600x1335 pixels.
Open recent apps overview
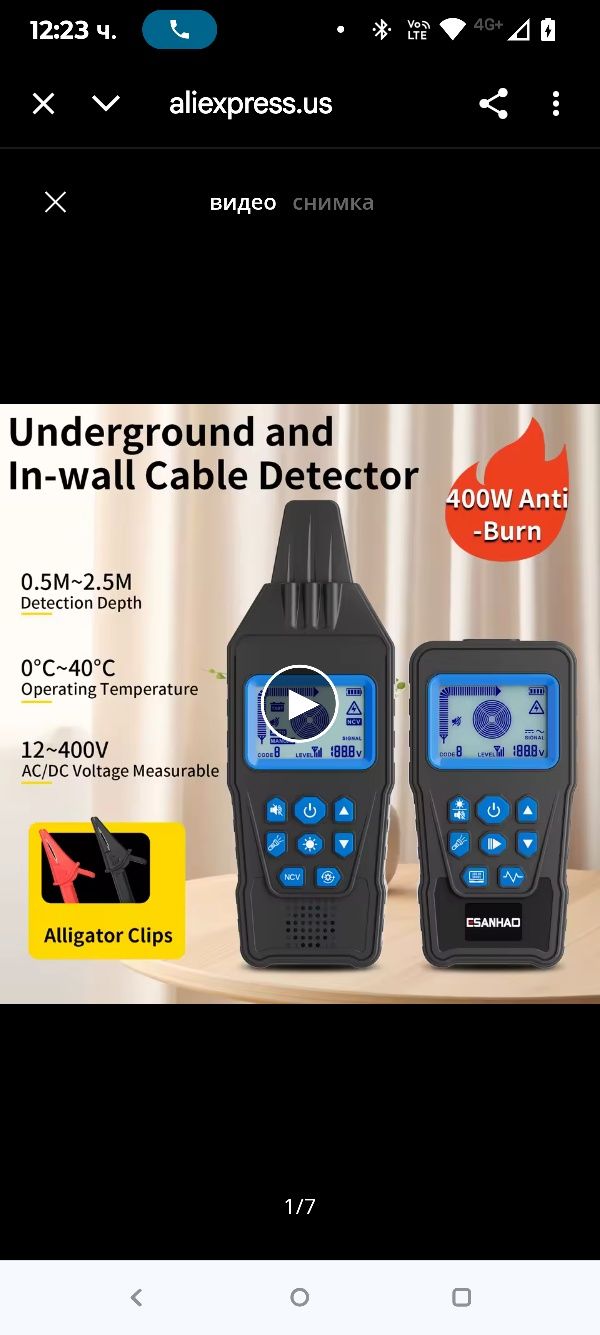point(461,1297)
